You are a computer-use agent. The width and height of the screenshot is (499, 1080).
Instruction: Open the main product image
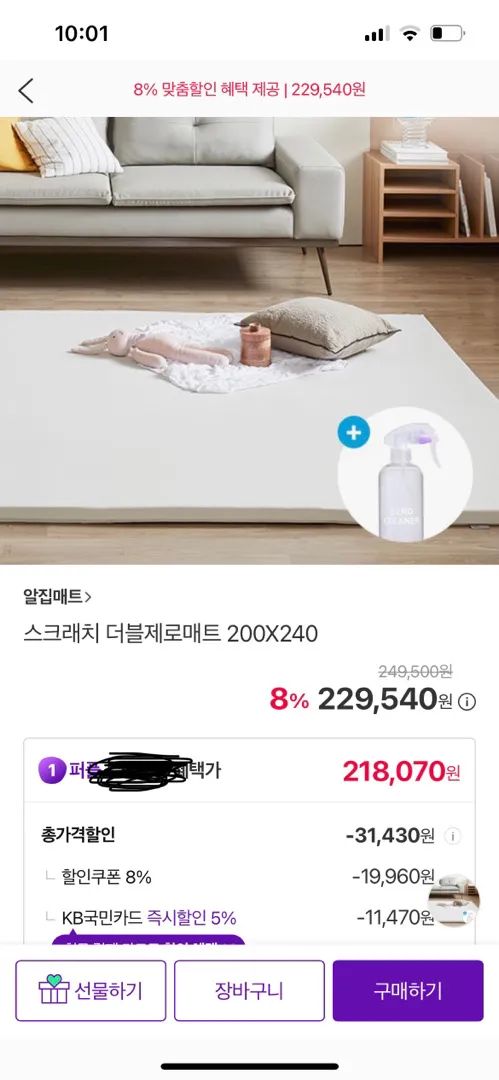250,340
